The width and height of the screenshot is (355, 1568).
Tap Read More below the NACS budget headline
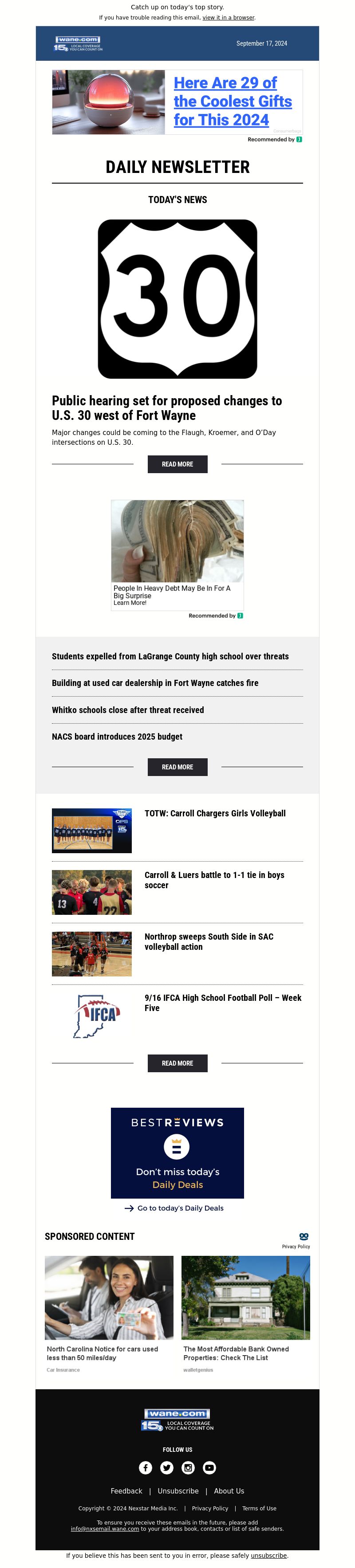[x=177, y=767]
